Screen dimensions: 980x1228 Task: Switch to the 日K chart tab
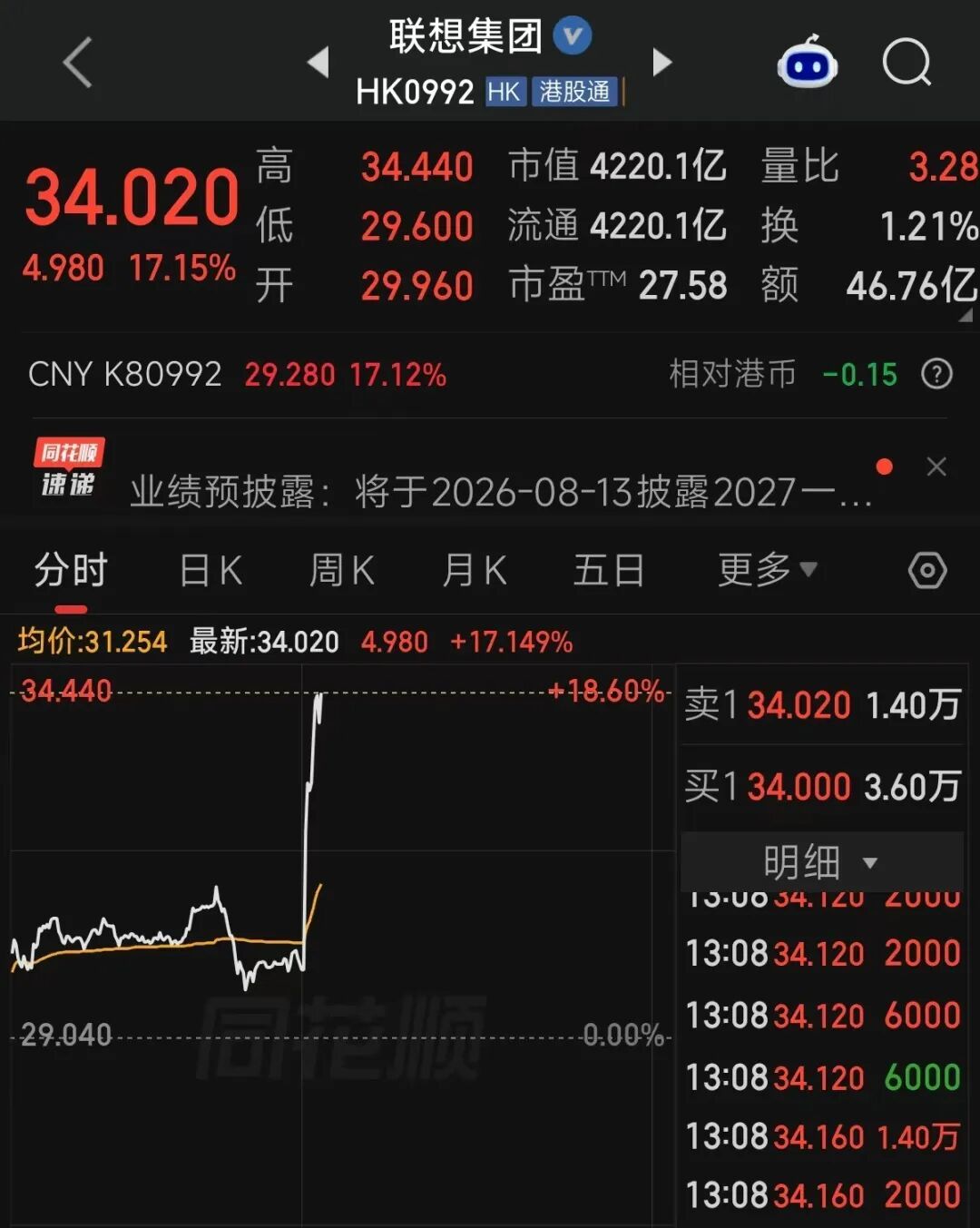[x=211, y=571]
